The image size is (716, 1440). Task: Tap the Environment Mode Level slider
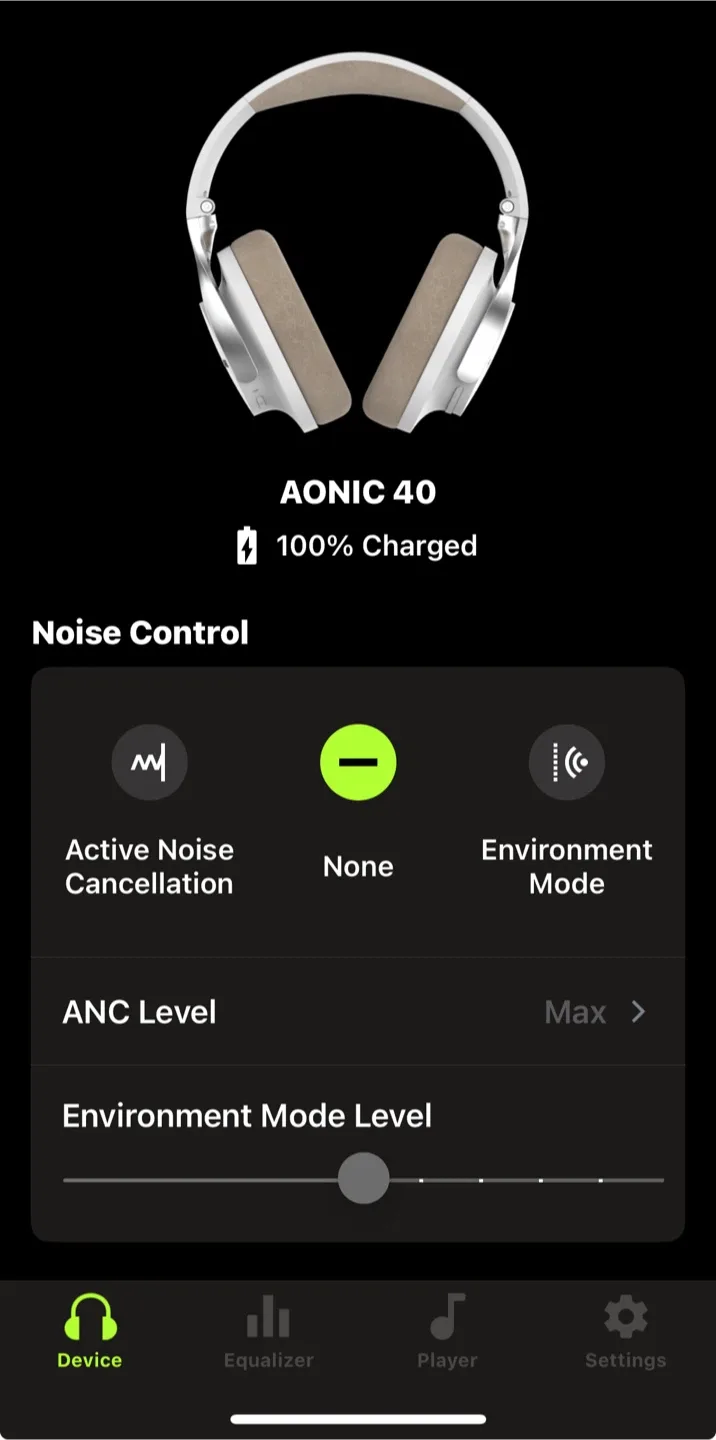tap(363, 1179)
